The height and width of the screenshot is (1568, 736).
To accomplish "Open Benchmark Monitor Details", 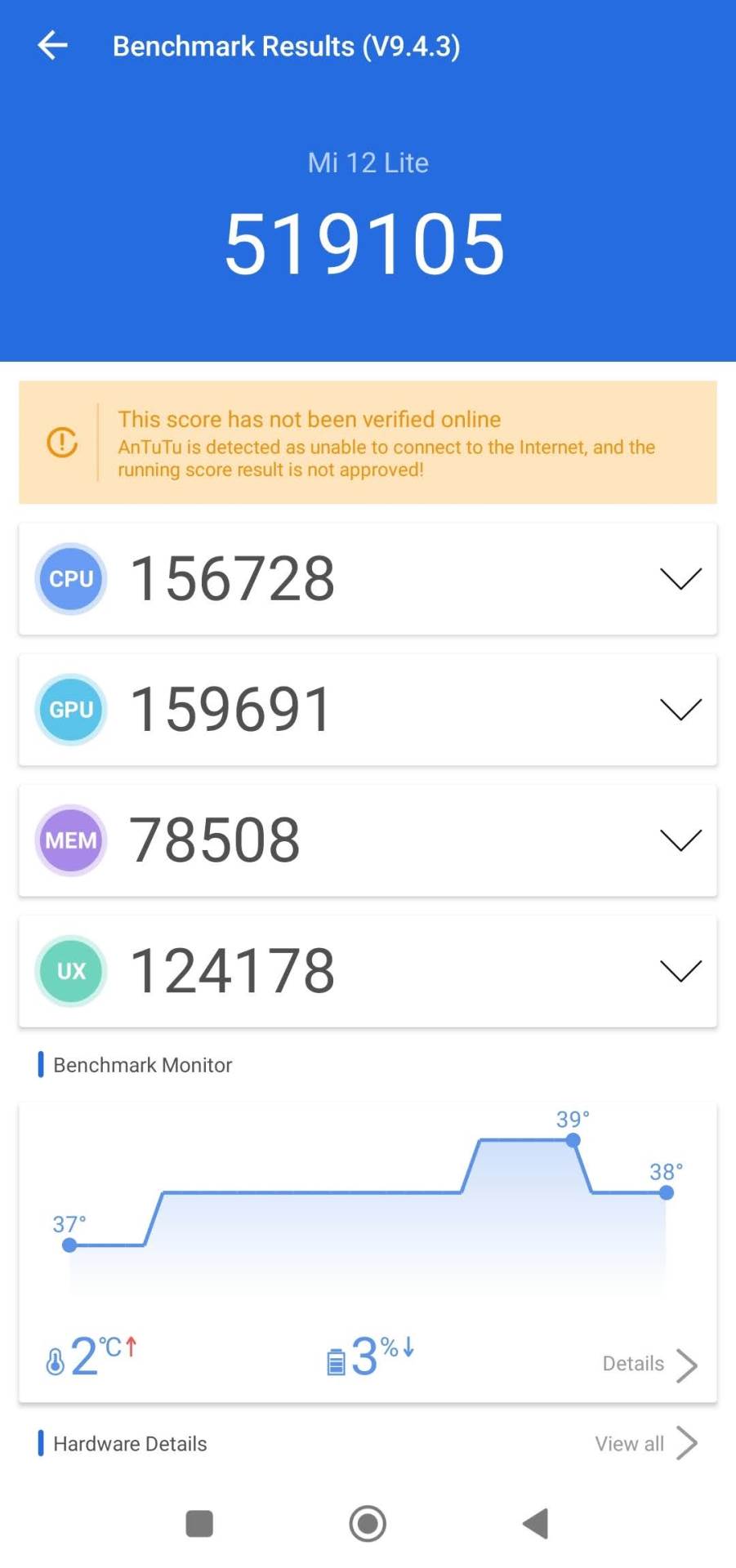I will pos(649,1364).
